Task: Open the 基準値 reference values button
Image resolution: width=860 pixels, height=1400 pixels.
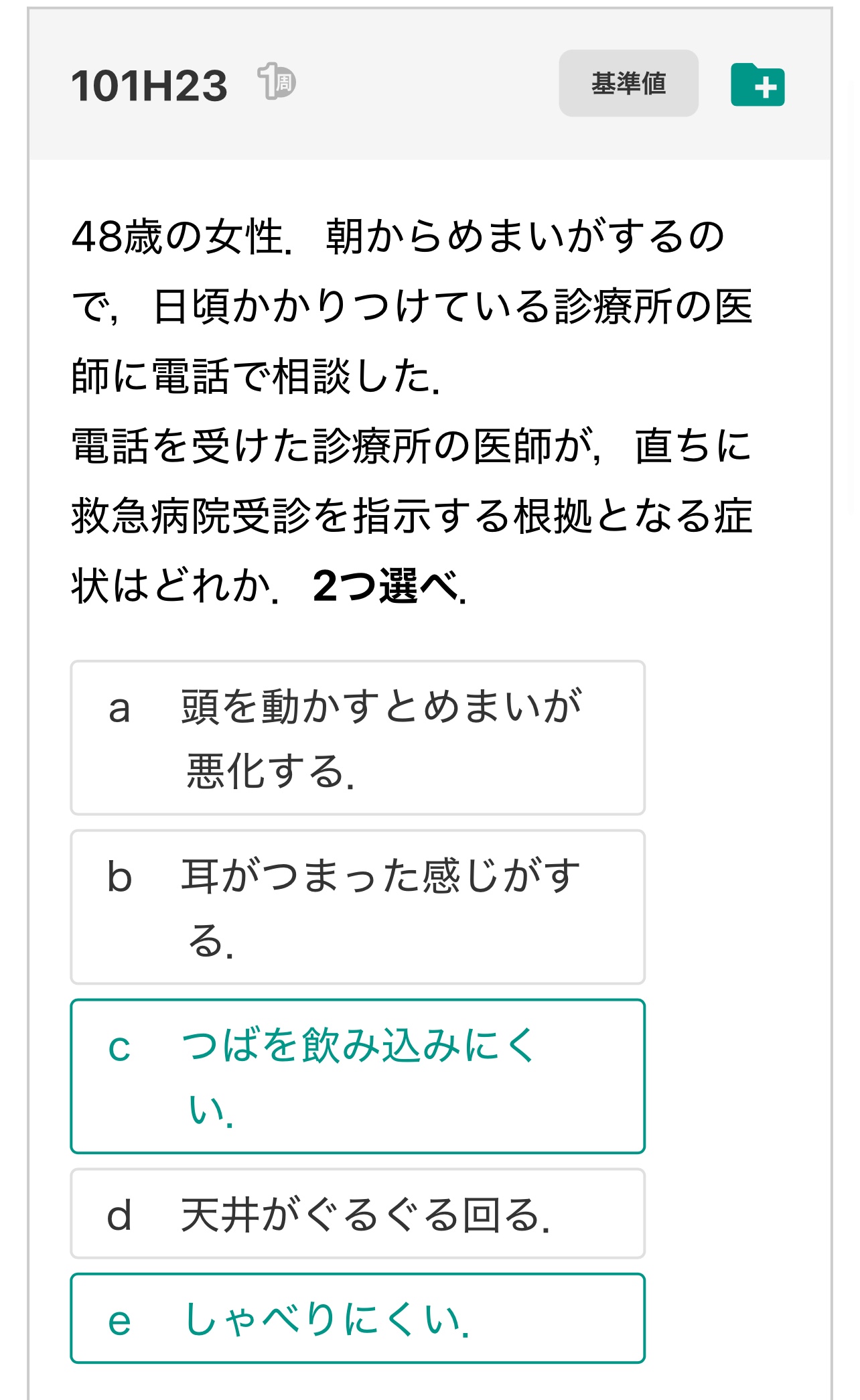Action: (628, 83)
